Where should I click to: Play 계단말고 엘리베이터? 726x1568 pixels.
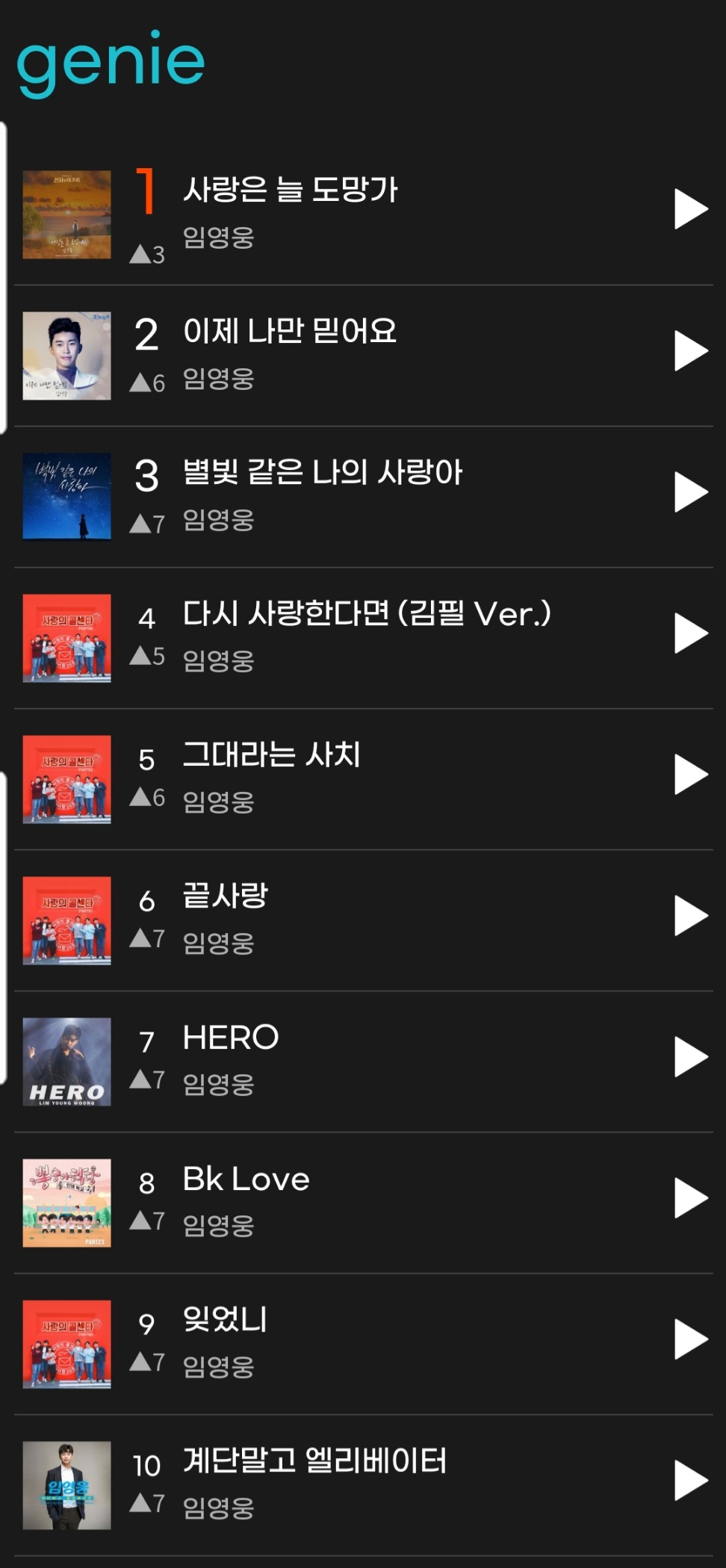point(691,1480)
